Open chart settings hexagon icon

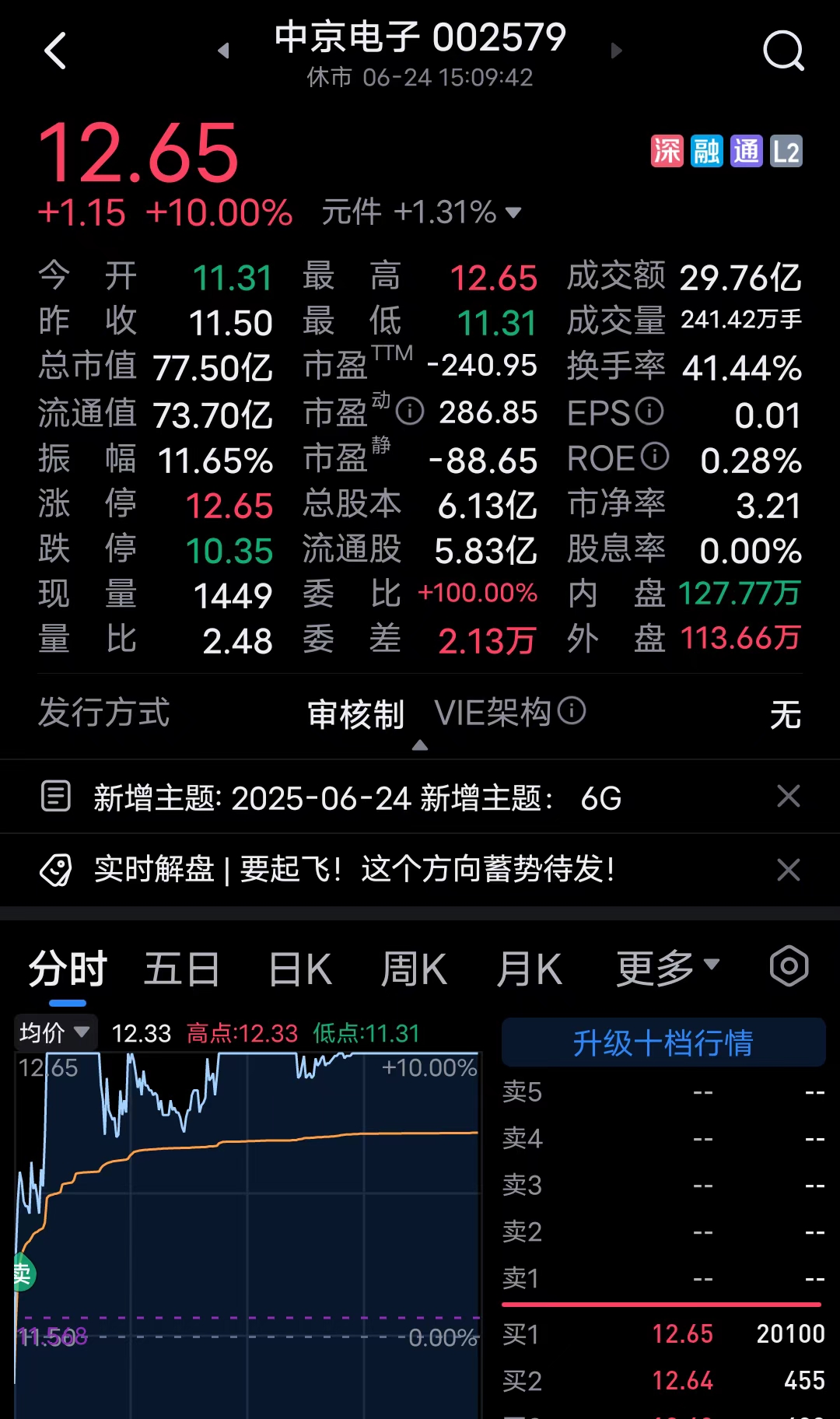789,966
